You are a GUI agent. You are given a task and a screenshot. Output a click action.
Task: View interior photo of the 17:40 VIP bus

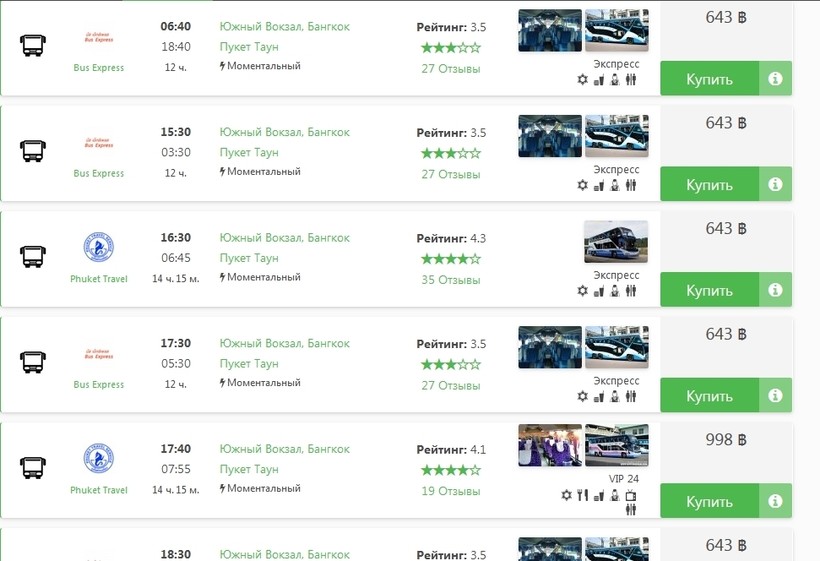[550, 445]
